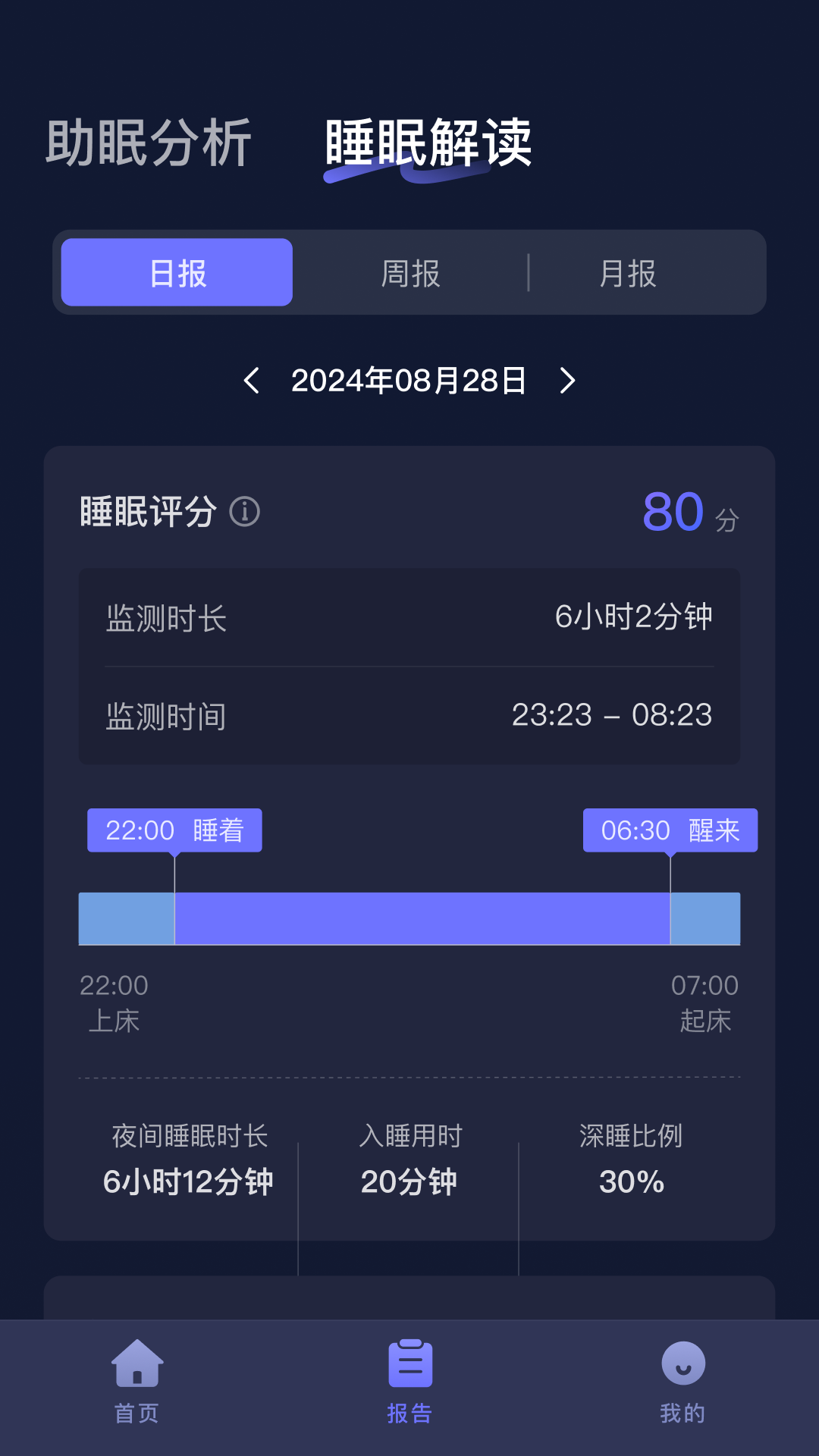This screenshot has width=819, height=1456.
Task: Switch to the 月报 monthly report tab
Action: [626, 272]
